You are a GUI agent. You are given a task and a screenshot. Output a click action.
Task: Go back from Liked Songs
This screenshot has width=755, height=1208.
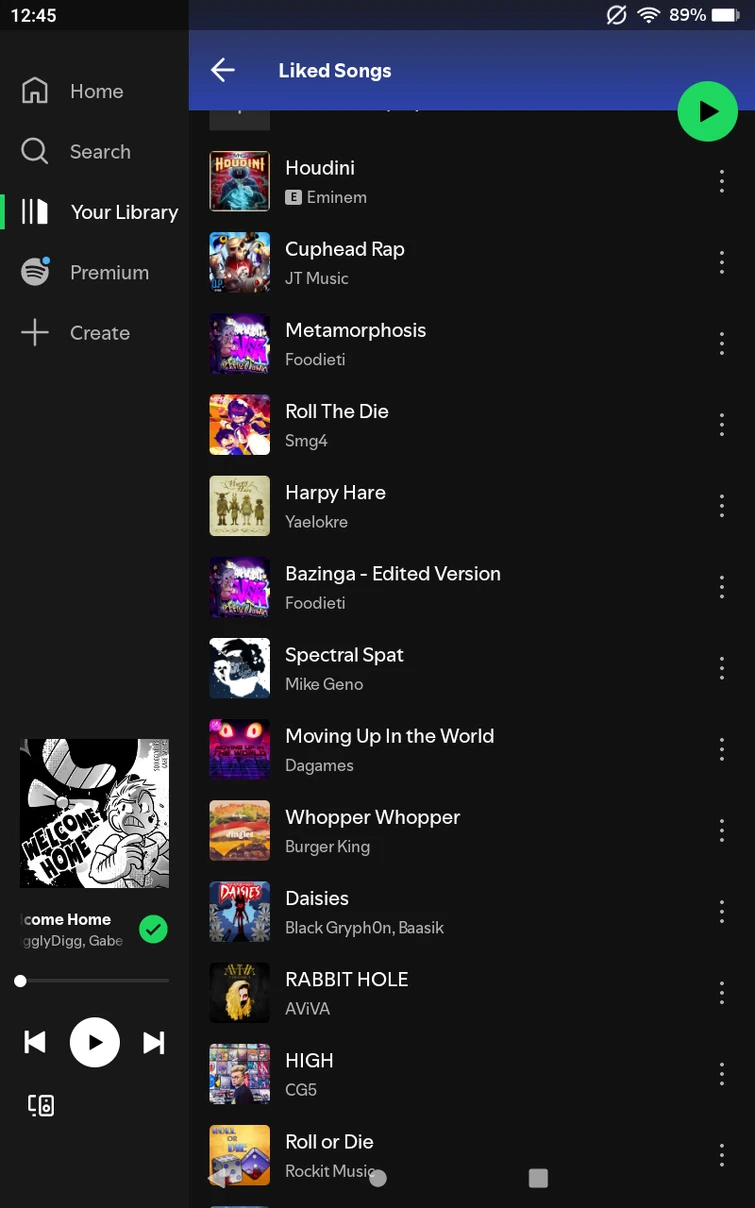[x=222, y=70]
